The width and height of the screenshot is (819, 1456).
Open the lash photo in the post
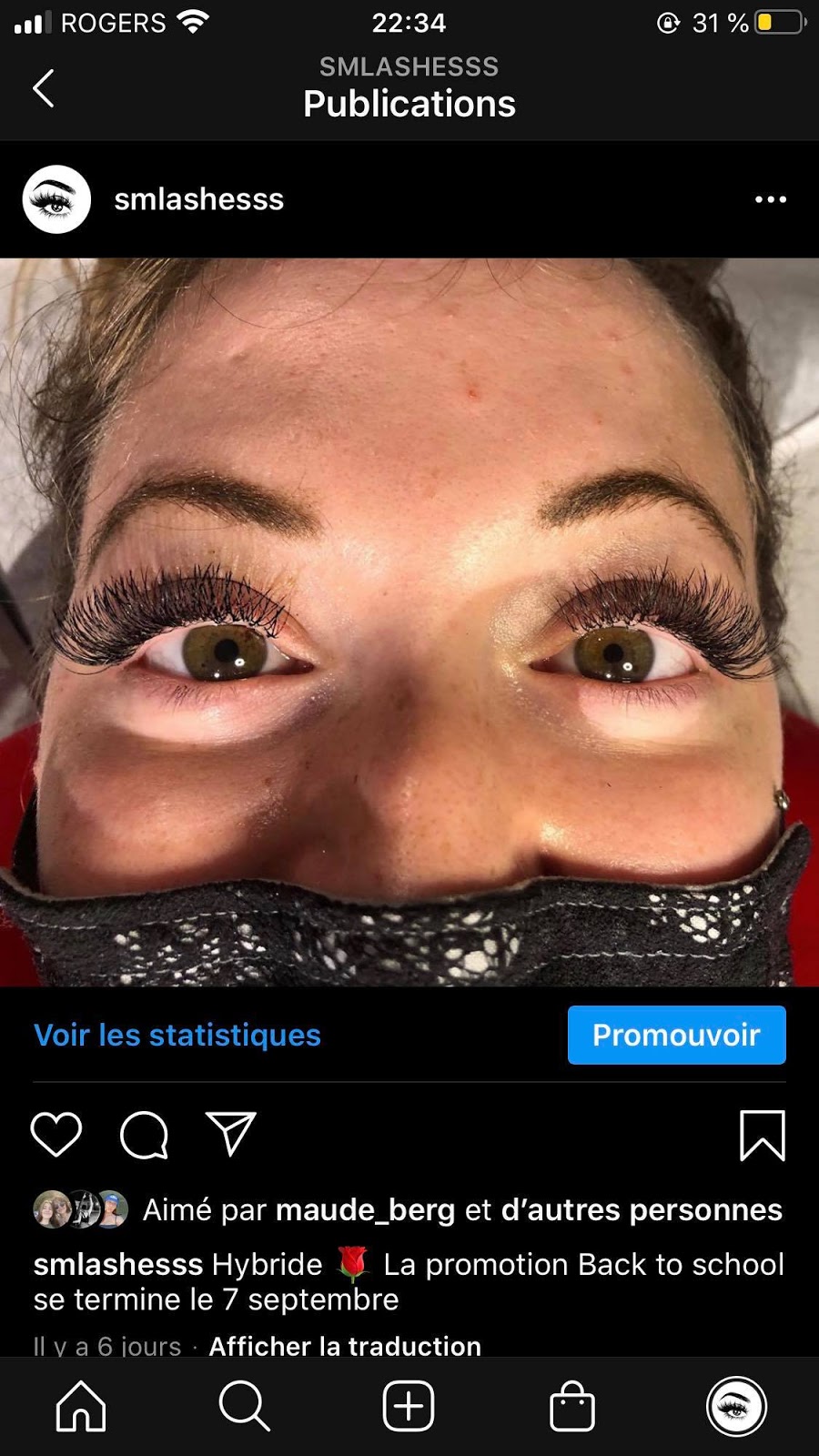tap(409, 622)
